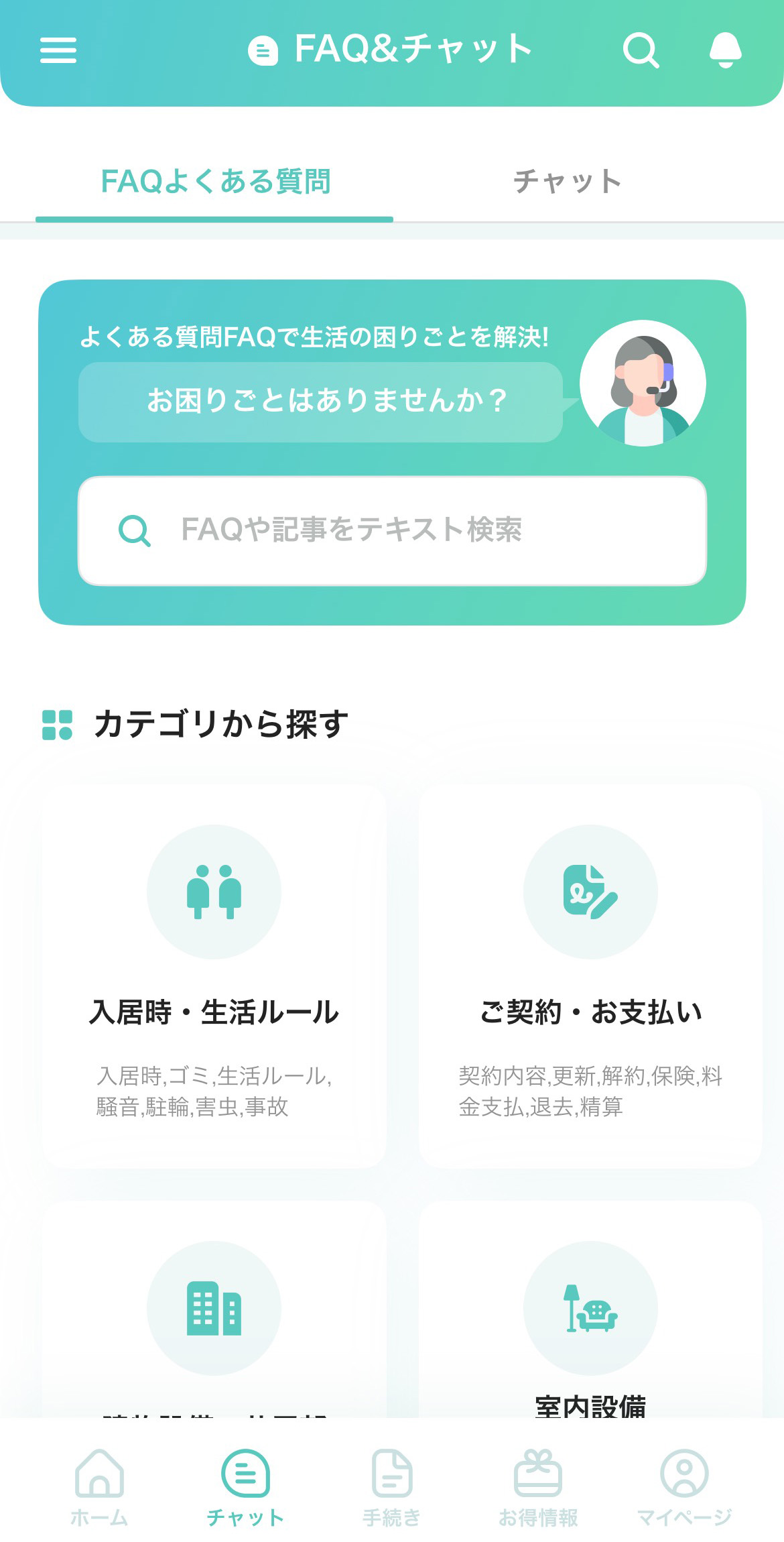Select the チャット bottom navigation item

245,1486
